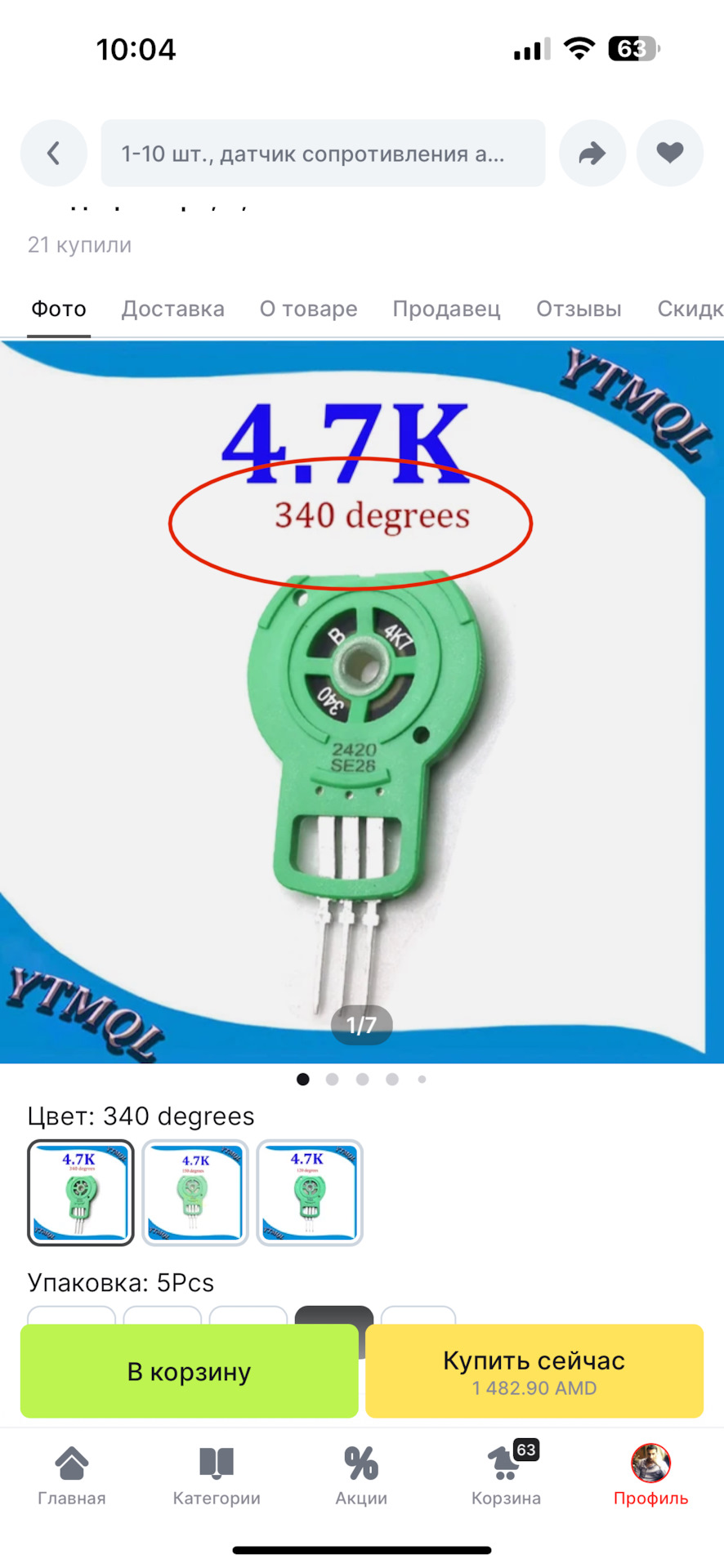Open the Корзина cart tab
724x1568 pixels.
coord(506,1477)
